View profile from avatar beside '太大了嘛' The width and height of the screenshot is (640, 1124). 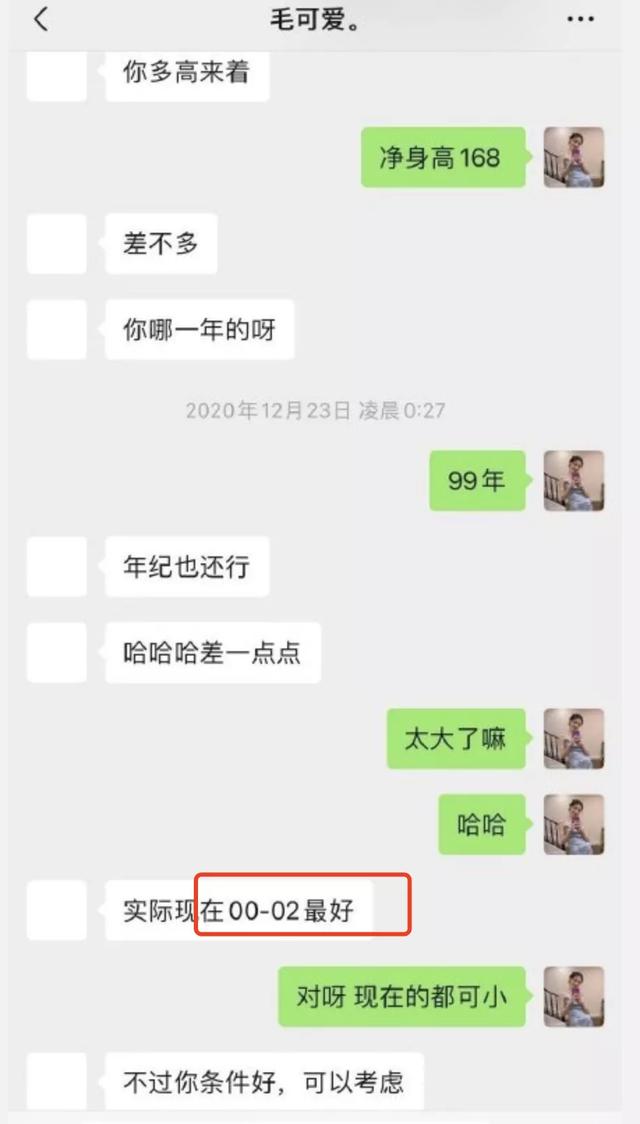coord(573,739)
